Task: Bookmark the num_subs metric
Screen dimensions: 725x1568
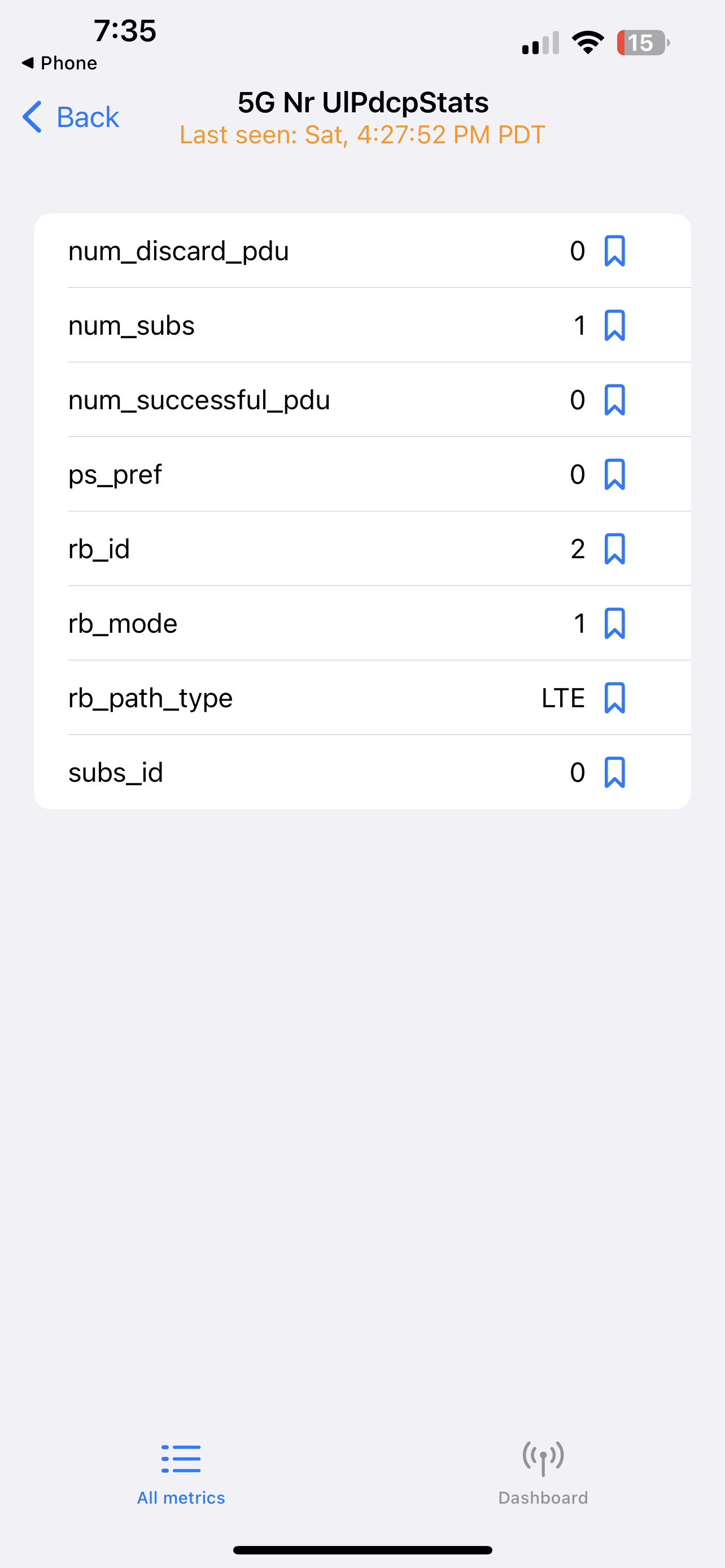Action: (614, 326)
